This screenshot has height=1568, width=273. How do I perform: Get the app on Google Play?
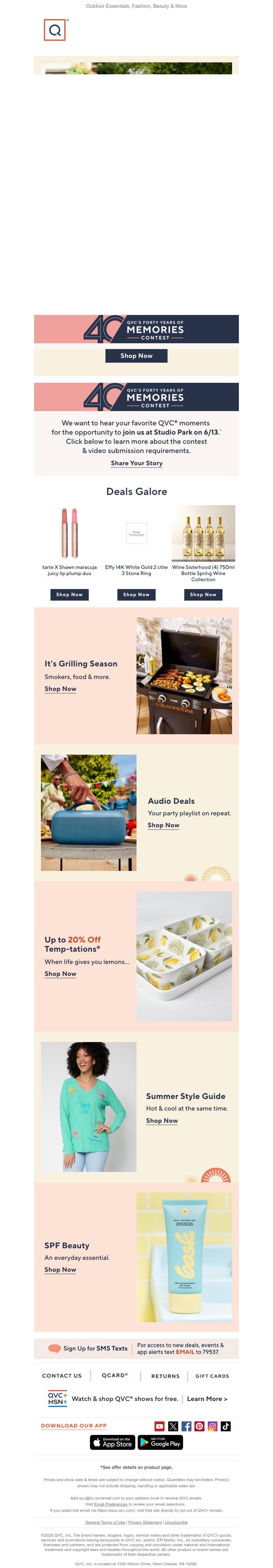pyautogui.click(x=160, y=1443)
